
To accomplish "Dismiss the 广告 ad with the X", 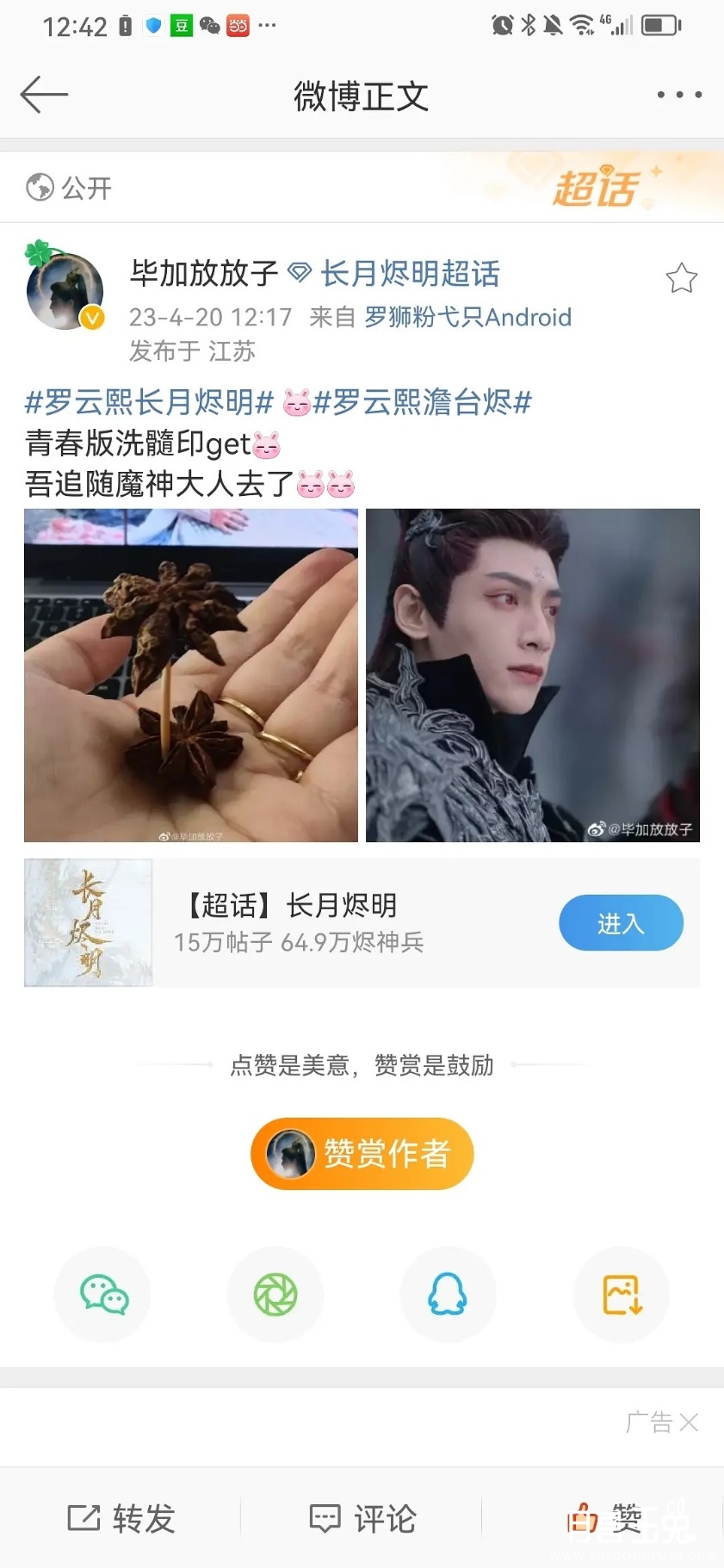I will (x=689, y=1422).
